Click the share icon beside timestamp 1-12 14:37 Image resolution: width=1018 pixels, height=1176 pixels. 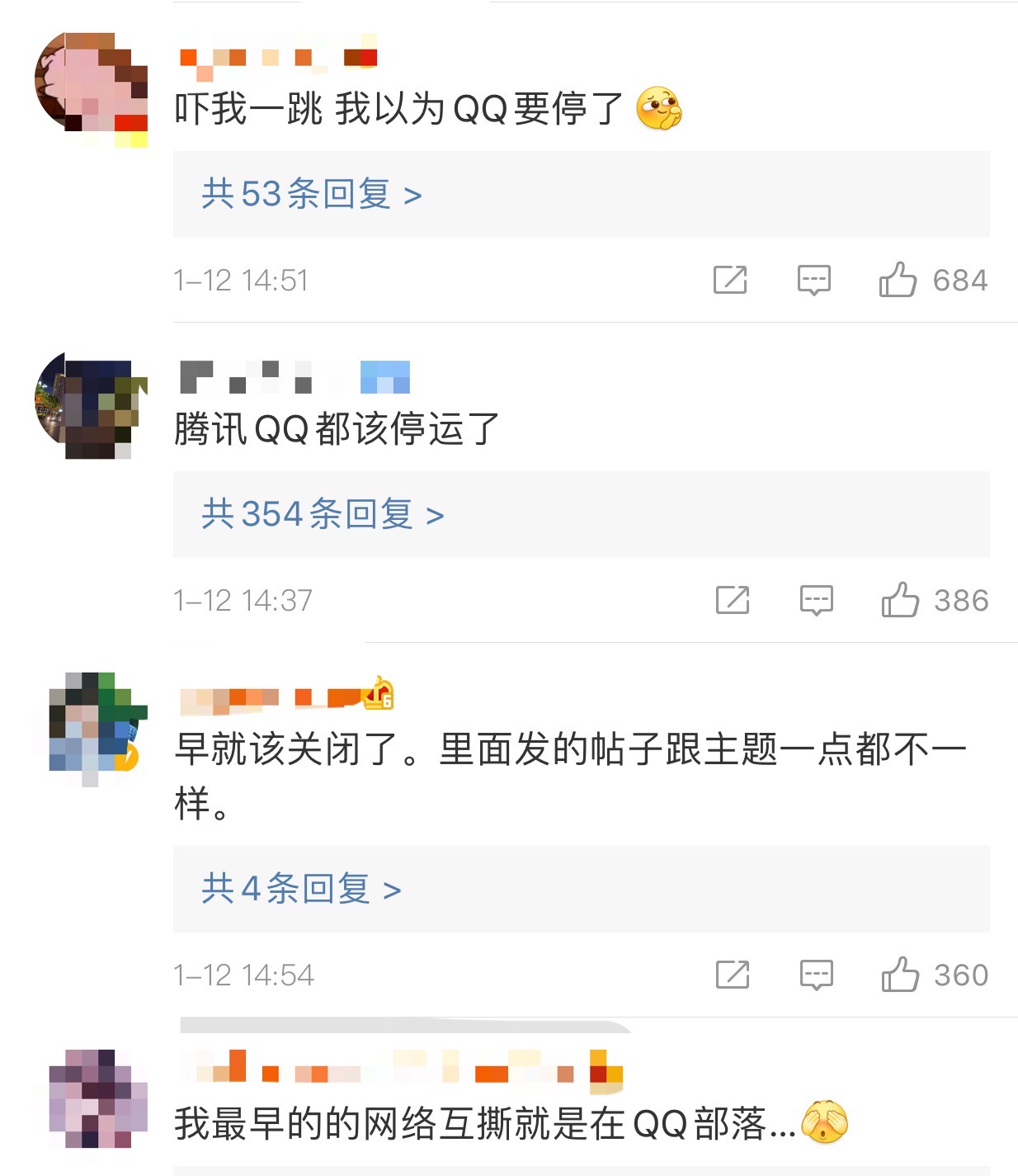[731, 600]
